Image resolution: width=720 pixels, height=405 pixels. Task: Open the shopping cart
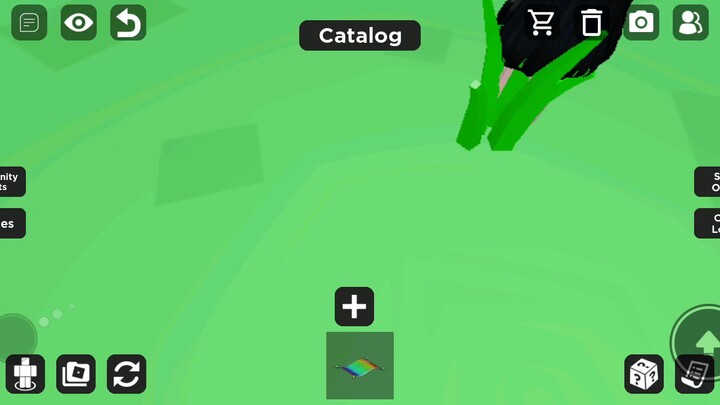(542, 22)
